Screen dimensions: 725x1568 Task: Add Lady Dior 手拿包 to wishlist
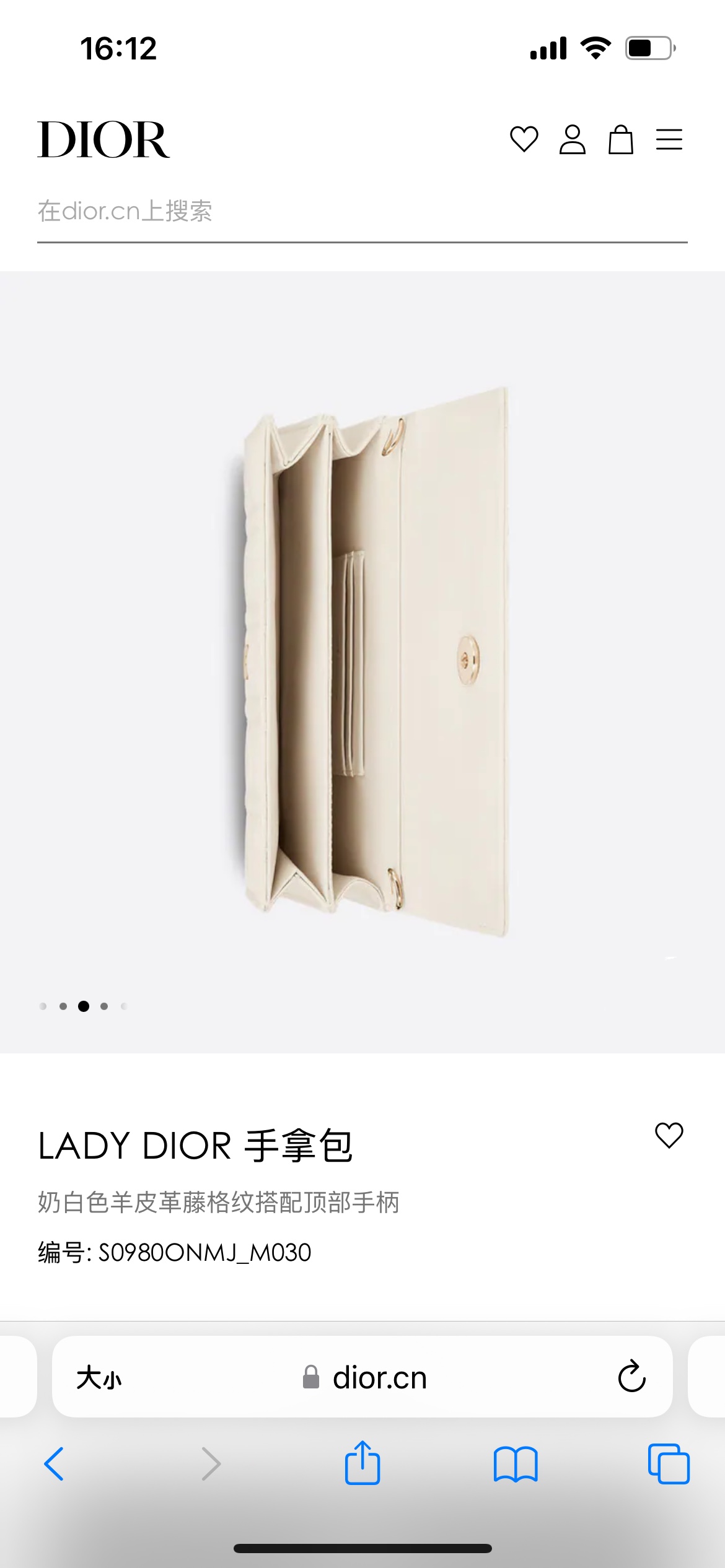click(x=669, y=1136)
